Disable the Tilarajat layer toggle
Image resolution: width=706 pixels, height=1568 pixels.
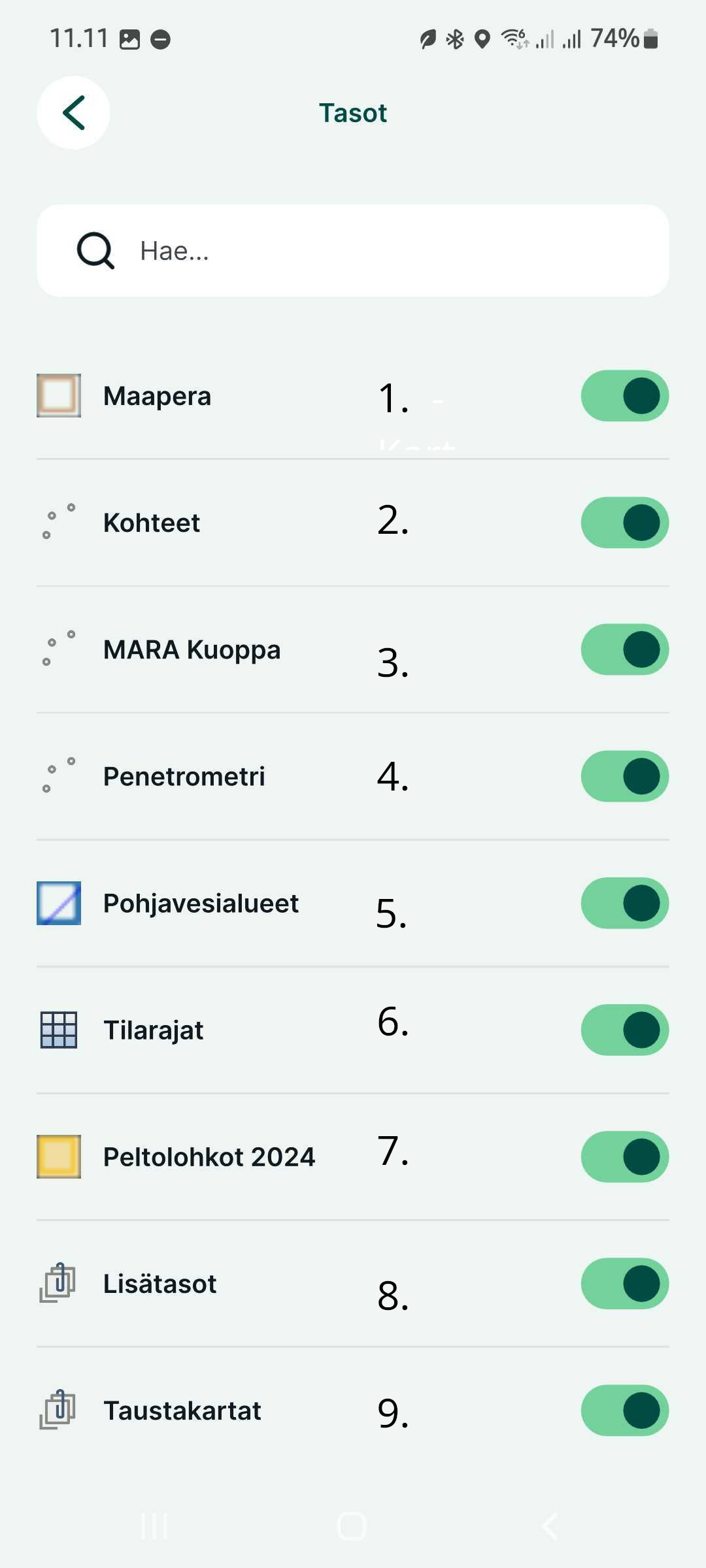(x=625, y=1030)
